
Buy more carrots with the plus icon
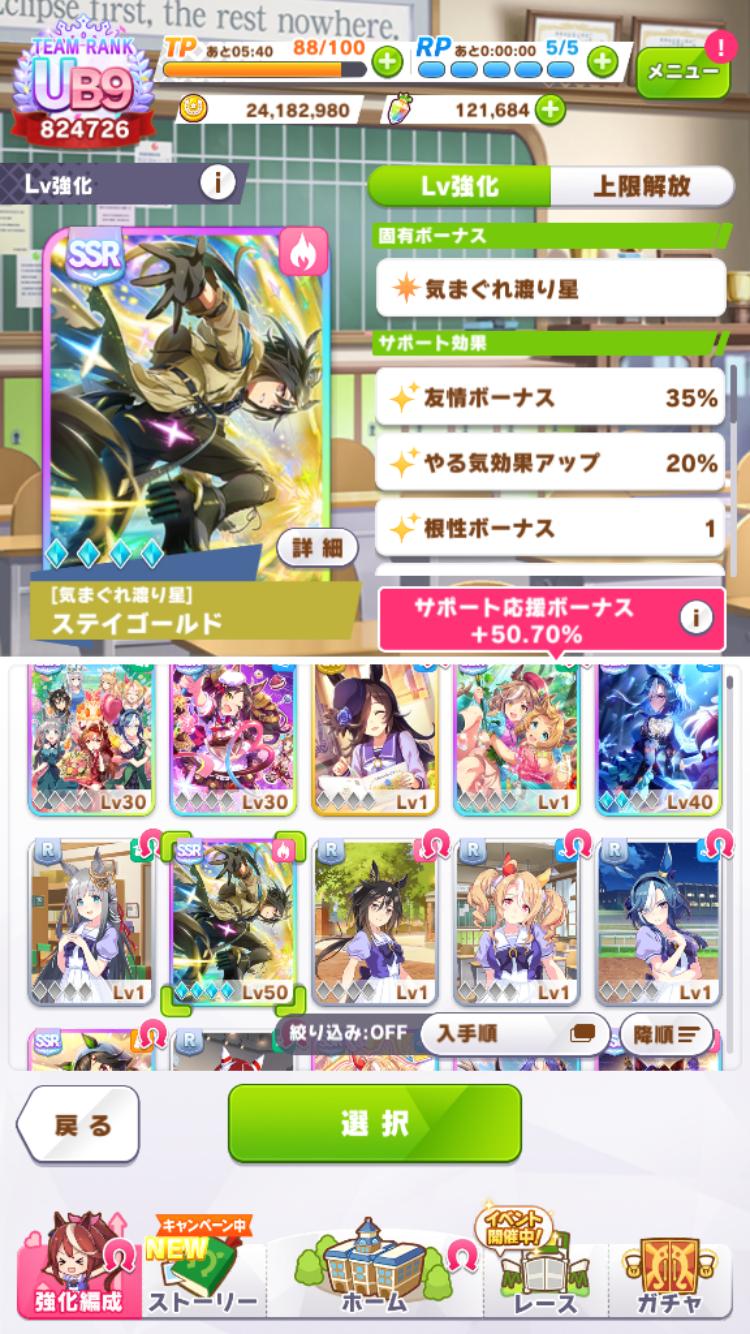point(549,109)
